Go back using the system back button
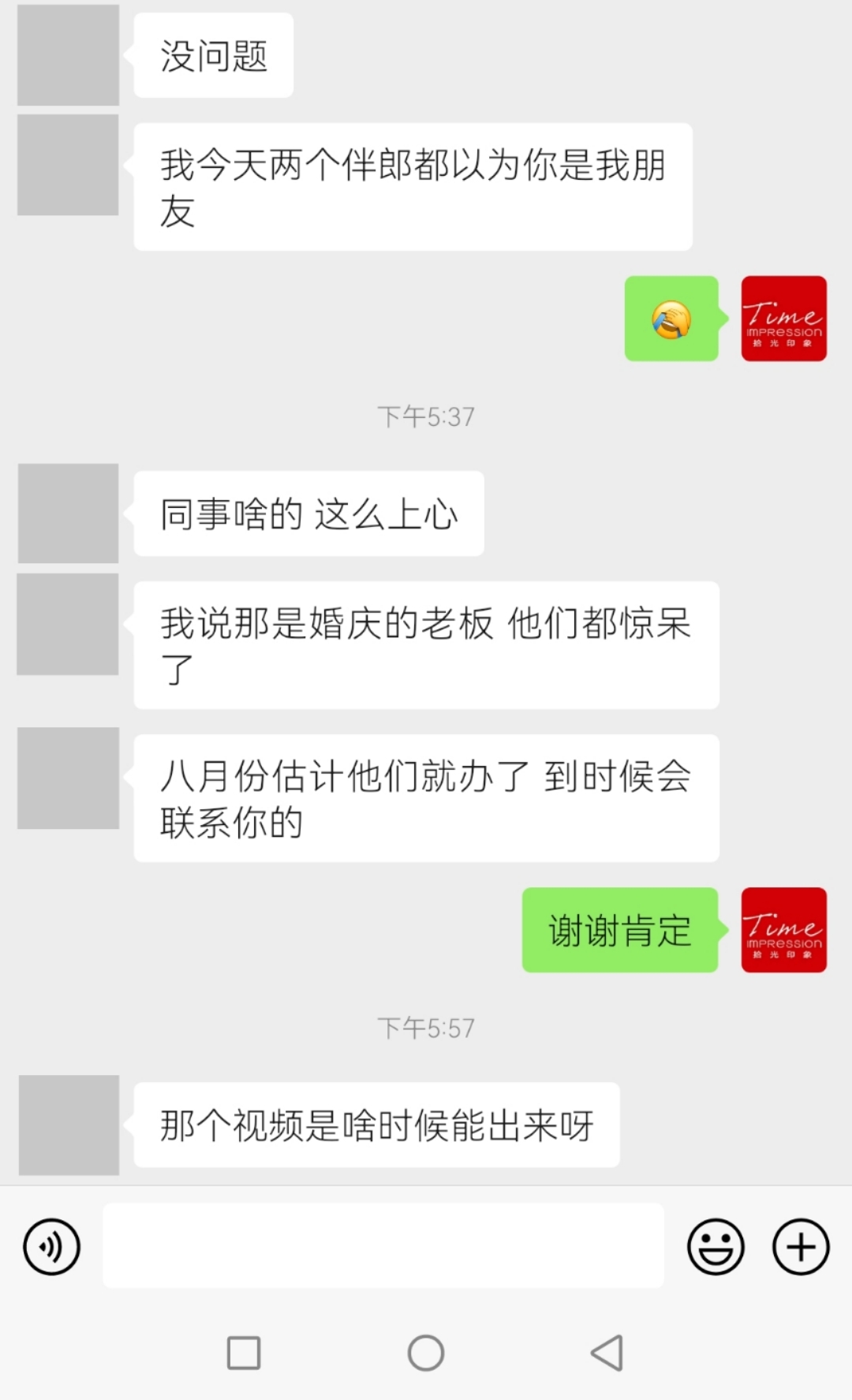Screen dimensions: 852x1400 coord(607,1353)
